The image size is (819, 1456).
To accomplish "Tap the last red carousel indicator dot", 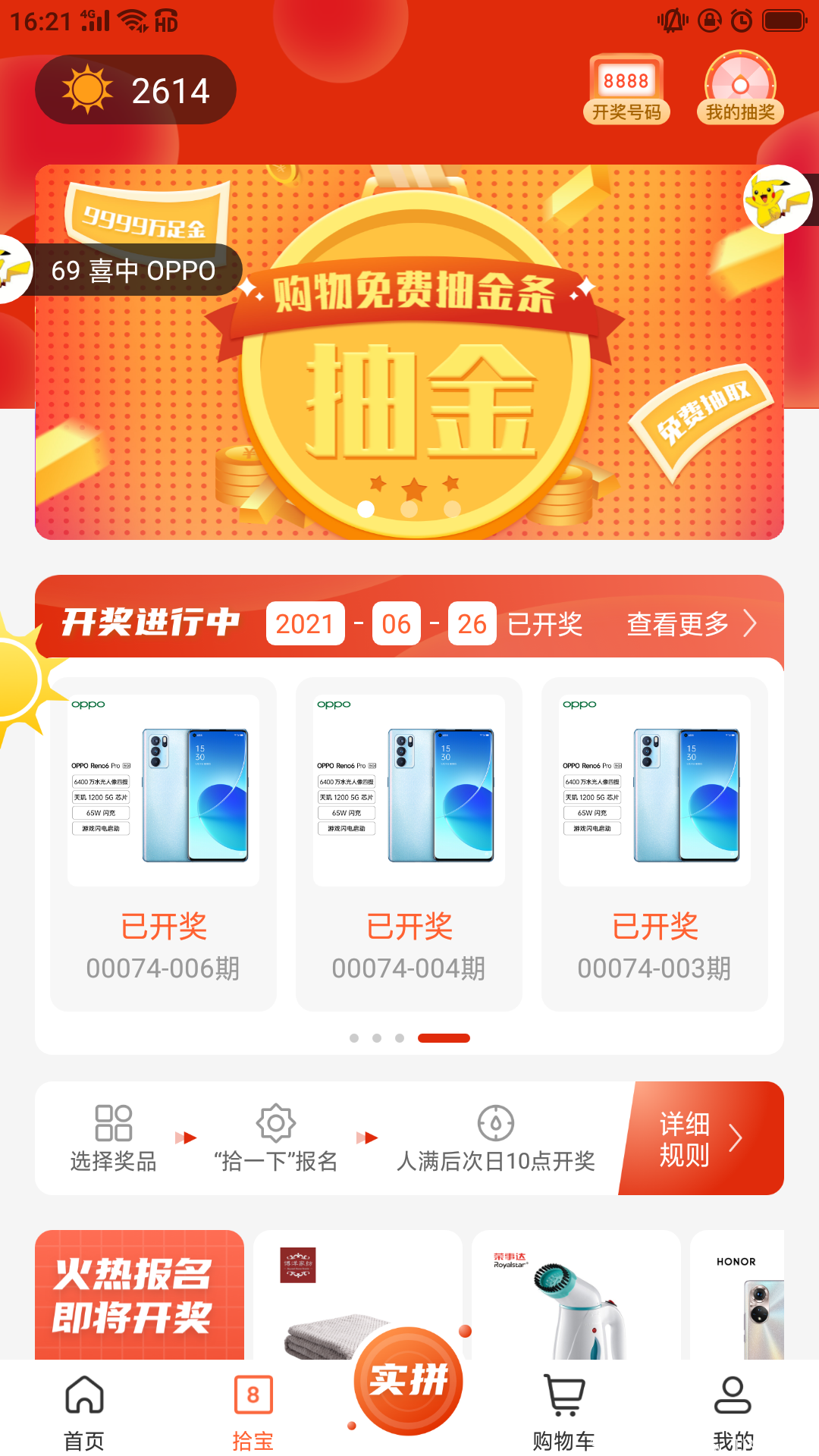I will pyautogui.click(x=444, y=1038).
